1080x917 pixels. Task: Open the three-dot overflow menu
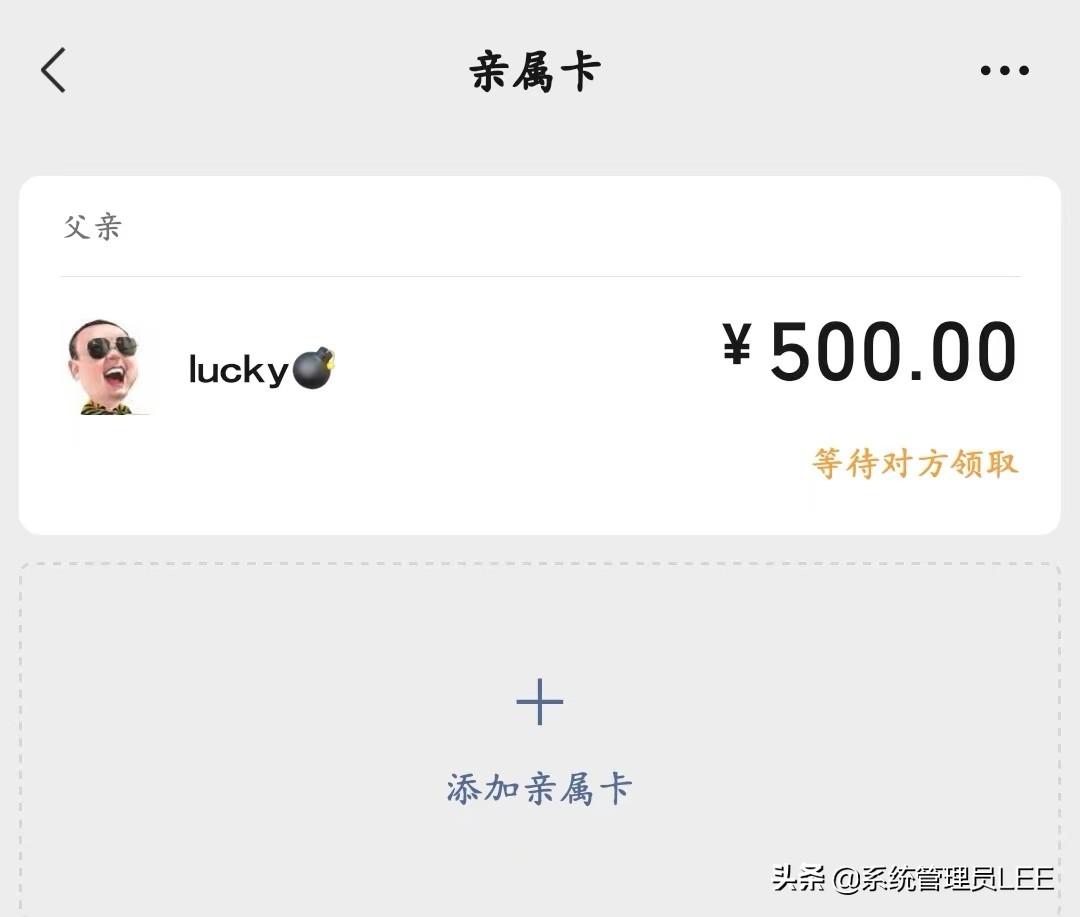pyautogui.click(x=1004, y=71)
